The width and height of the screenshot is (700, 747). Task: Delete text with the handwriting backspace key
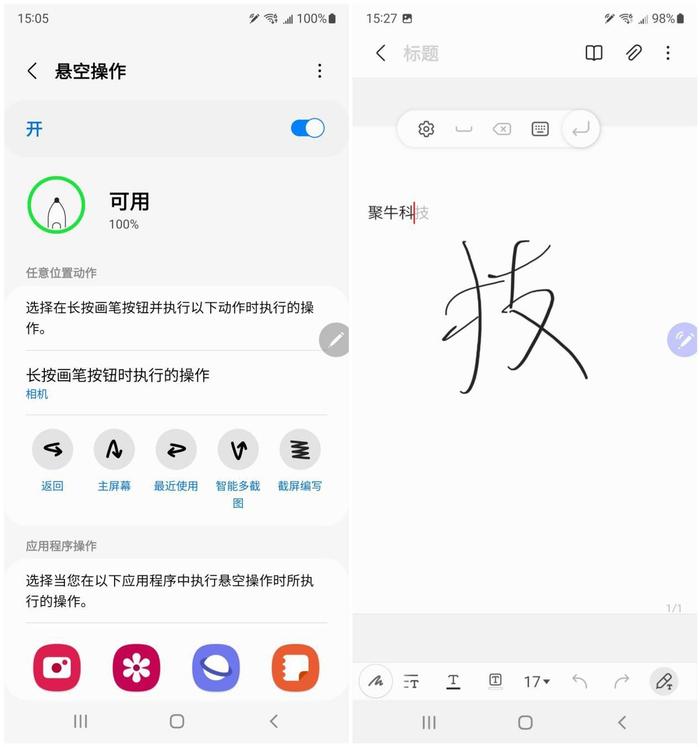point(502,129)
